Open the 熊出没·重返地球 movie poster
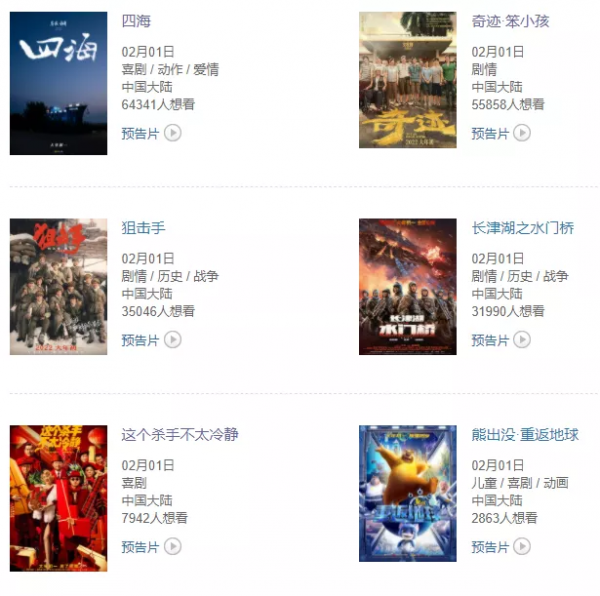The width and height of the screenshot is (600, 596). [408, 493]
